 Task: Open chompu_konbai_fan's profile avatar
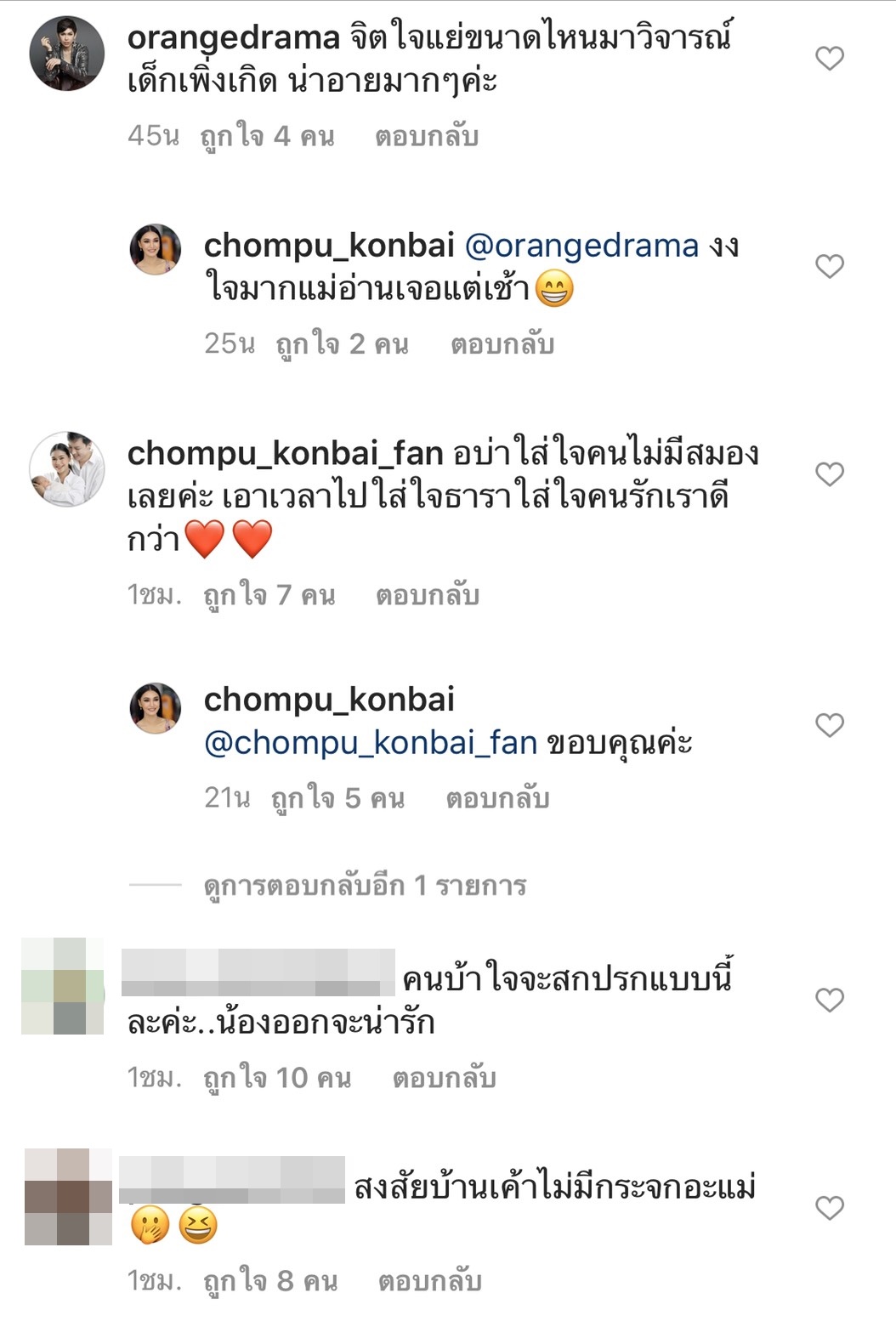tap(67, 468)
